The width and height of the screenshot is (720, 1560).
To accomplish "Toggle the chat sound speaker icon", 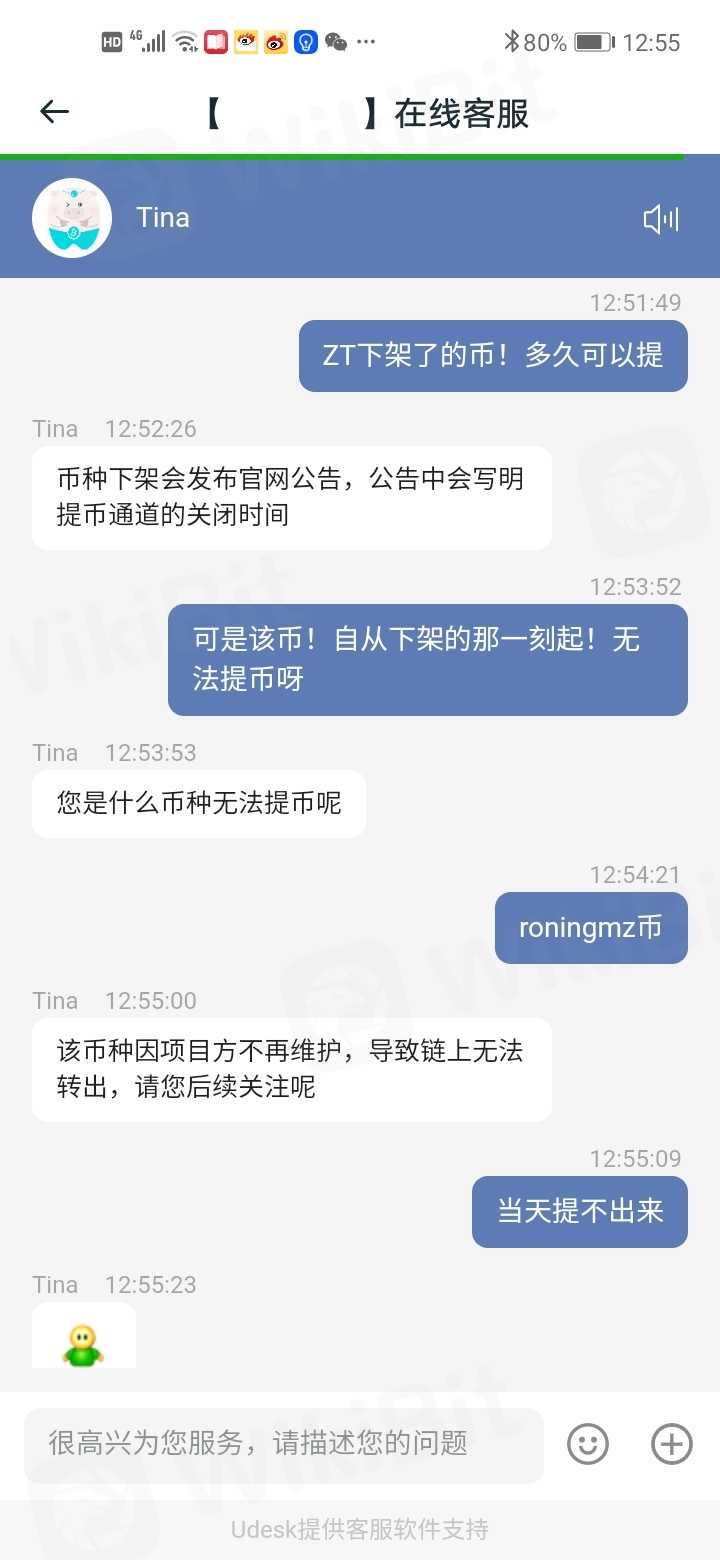I will 661,219.
